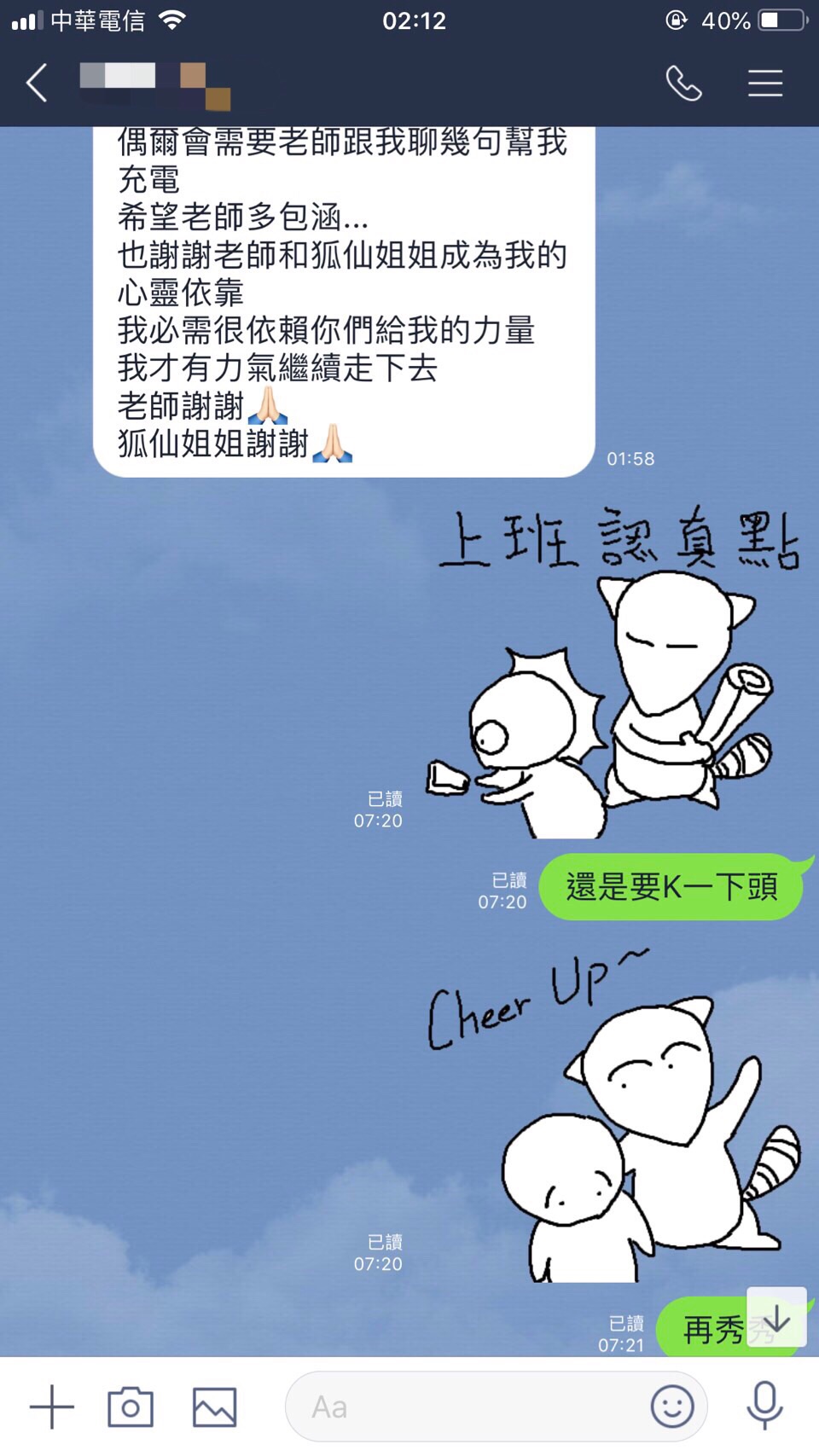Record a voice message with the microphone

click(764, 1405)
